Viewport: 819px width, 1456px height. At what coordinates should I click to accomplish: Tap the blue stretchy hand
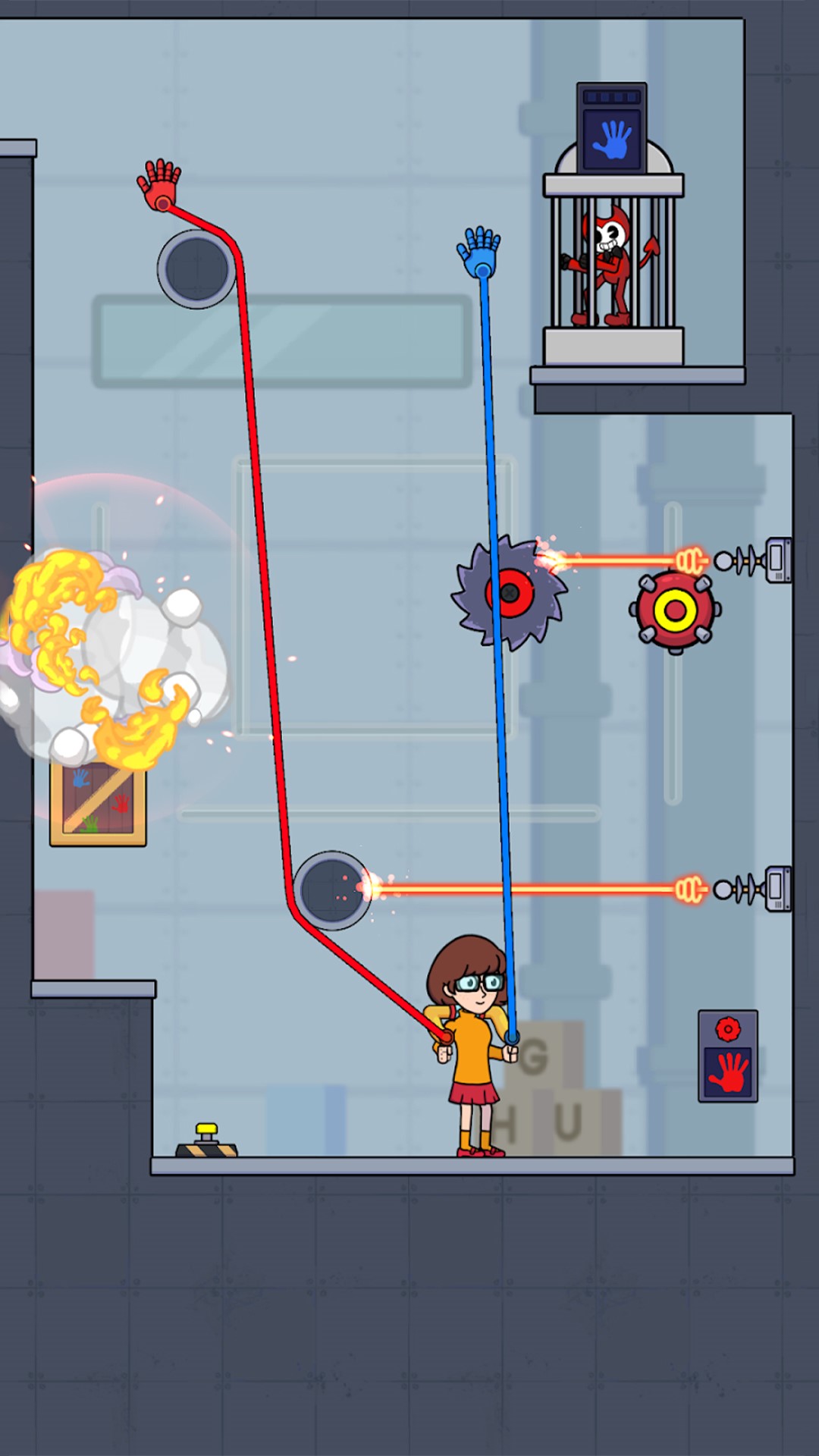point(479,251)
